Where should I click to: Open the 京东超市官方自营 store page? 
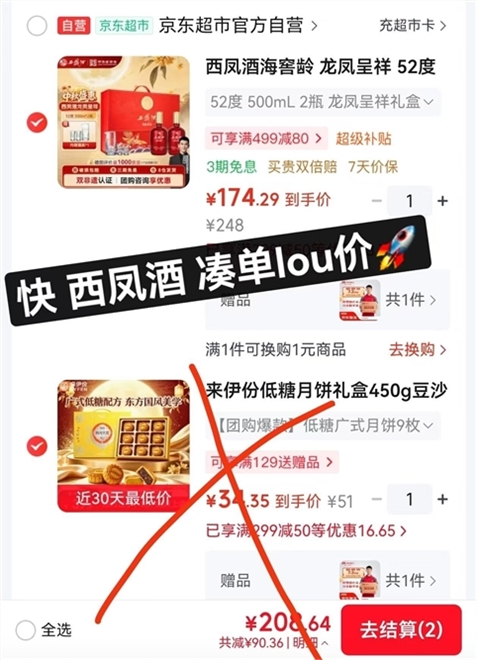click(238, 26)
